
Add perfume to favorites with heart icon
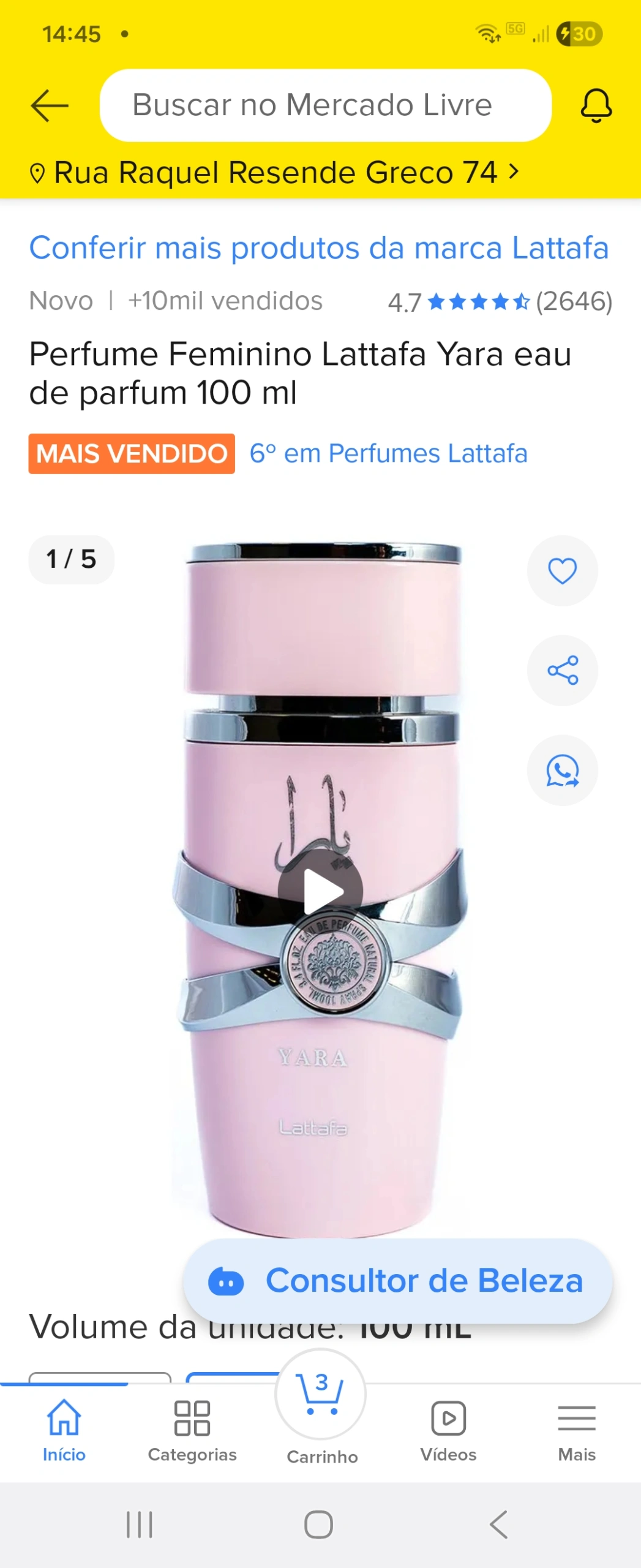(562, 571)
